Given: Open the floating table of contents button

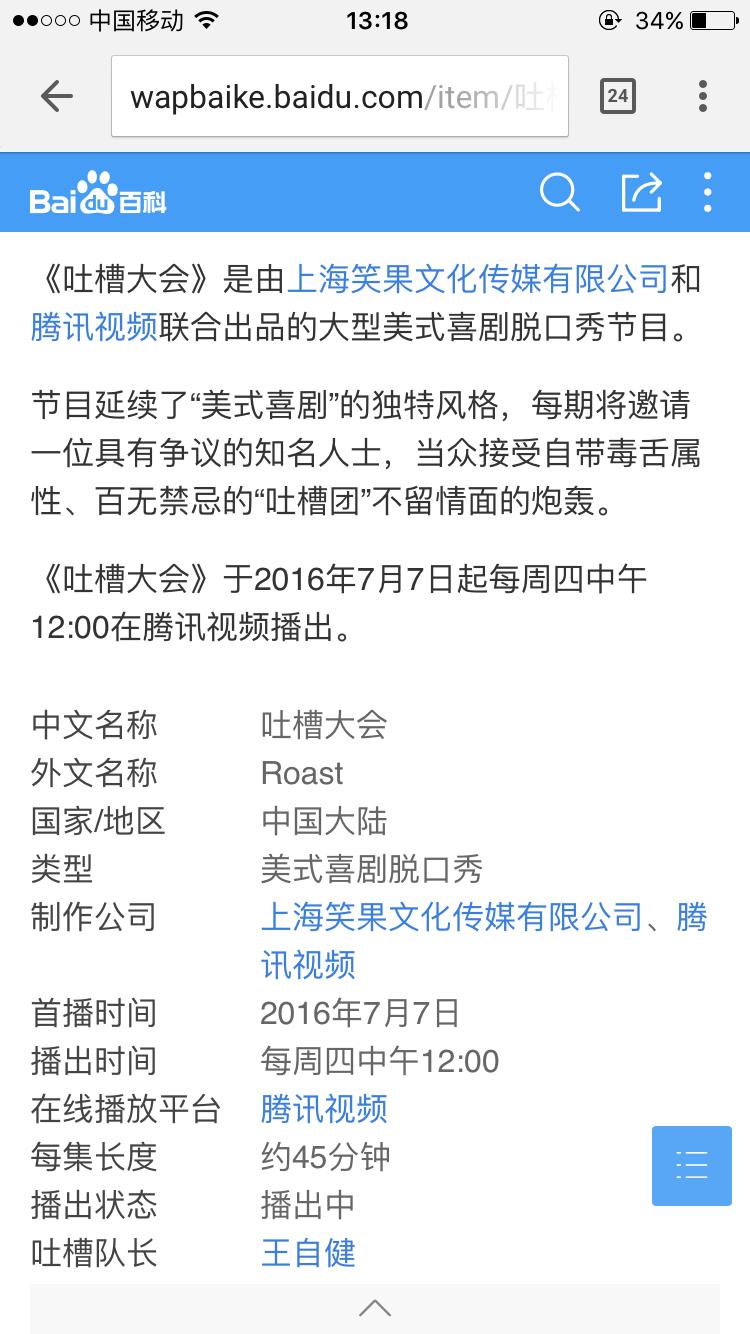Looking at the screenshot, I should pyautogui.click(x=692, y=1165).
